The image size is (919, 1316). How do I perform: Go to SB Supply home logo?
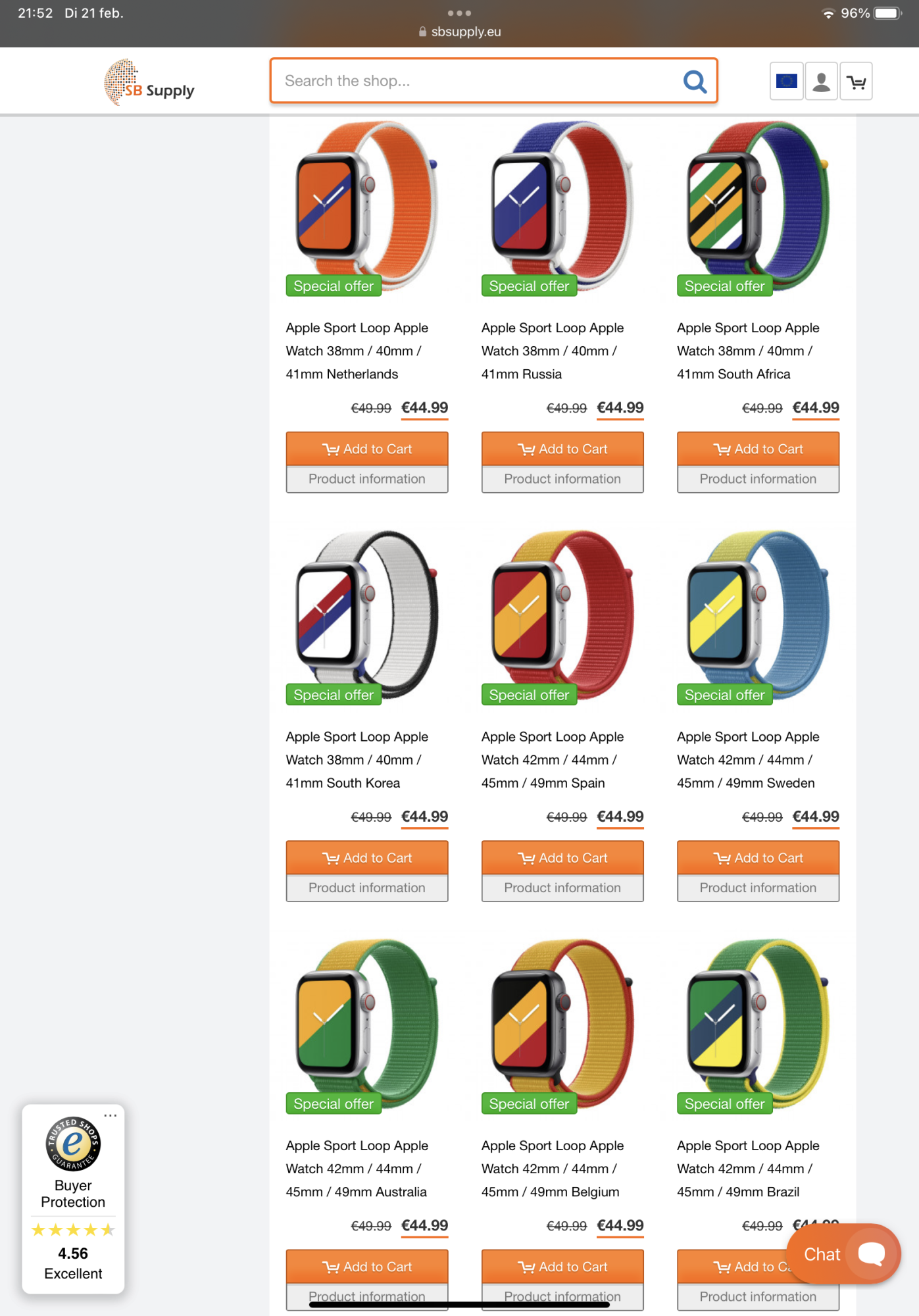[150, 83]
